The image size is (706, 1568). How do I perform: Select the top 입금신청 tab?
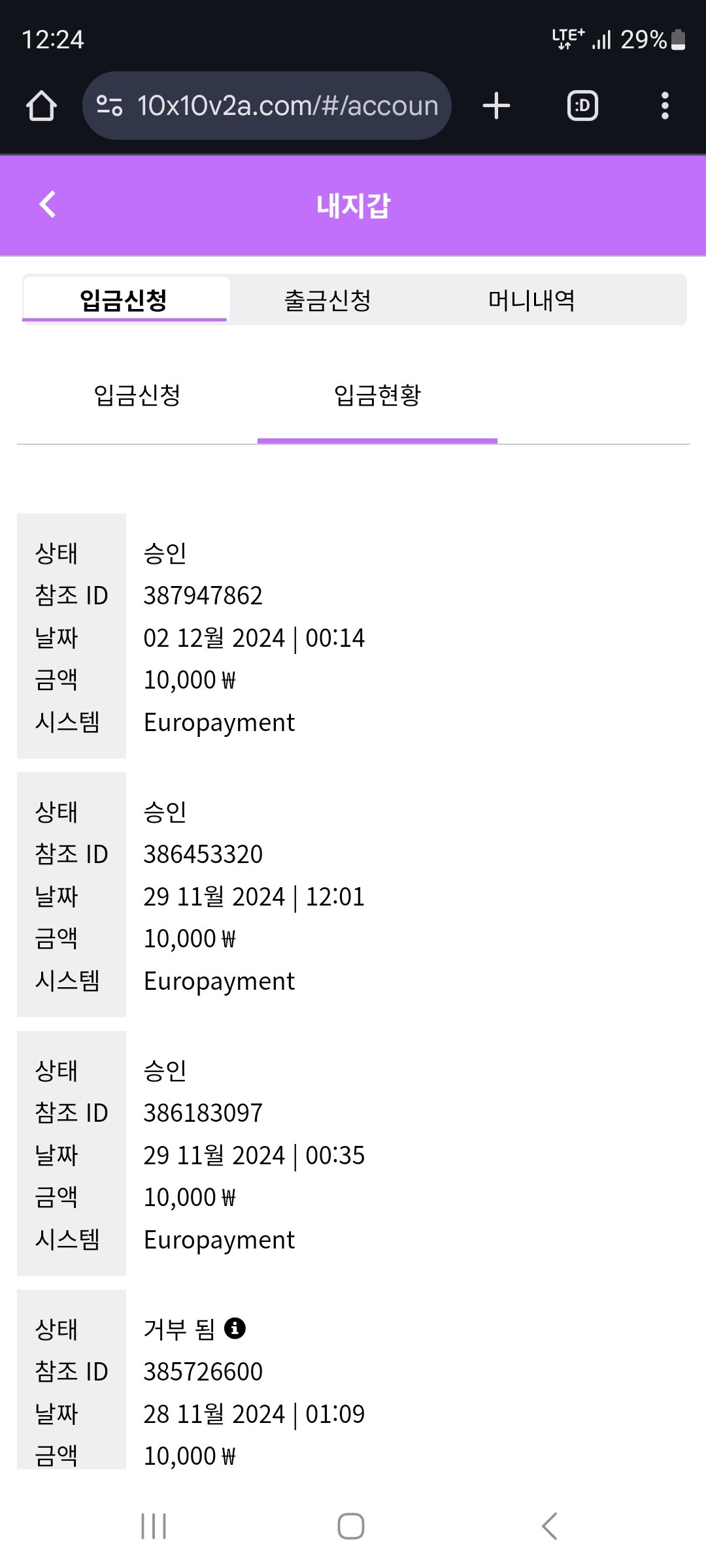pyautogui.click(x=124, y=301)
